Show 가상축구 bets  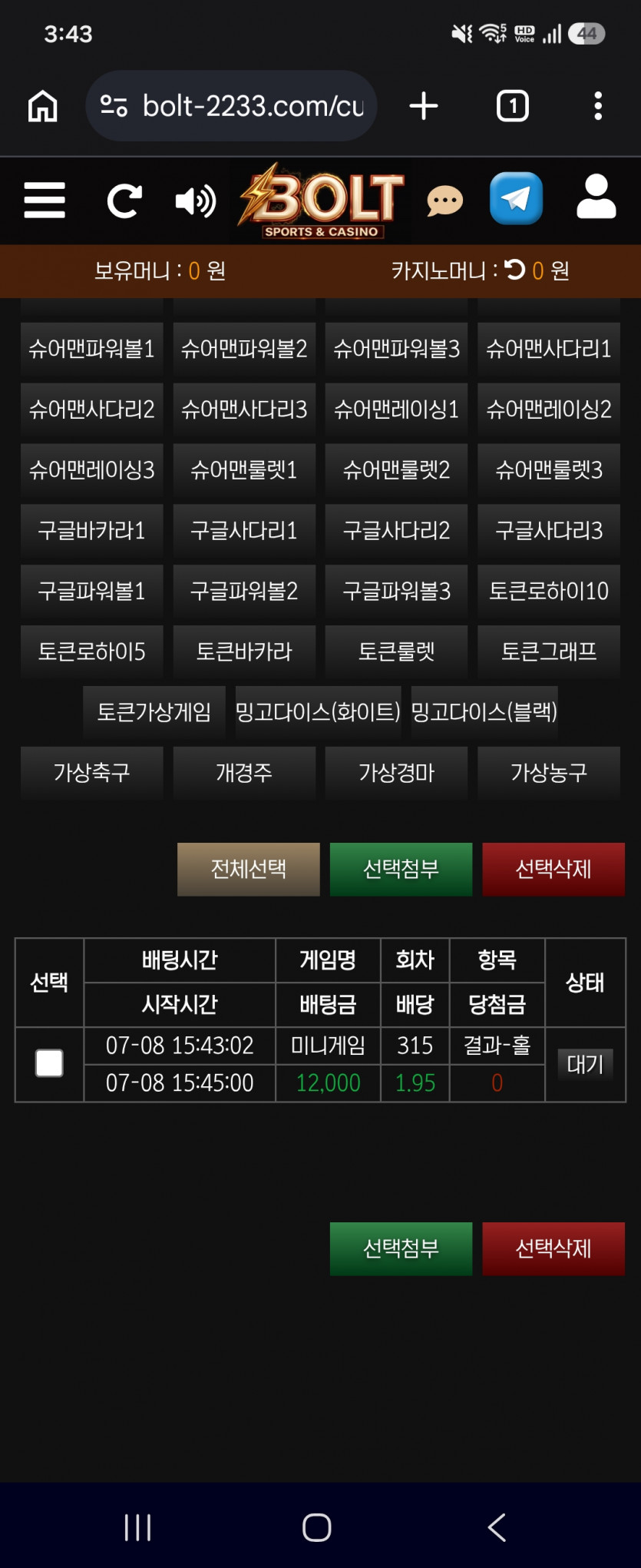91,773
